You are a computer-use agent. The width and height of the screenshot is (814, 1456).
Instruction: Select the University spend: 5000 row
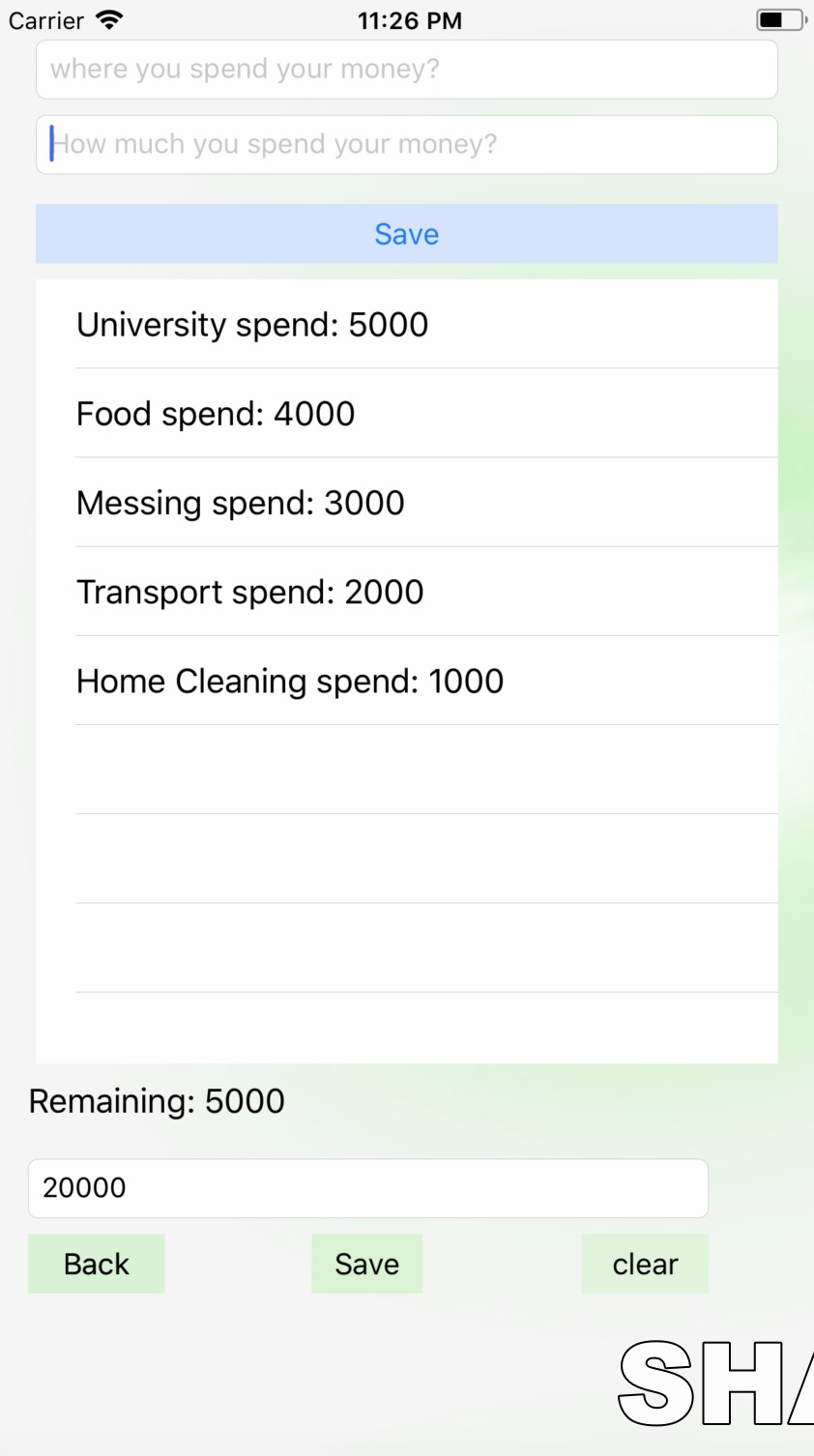(406, 325)
